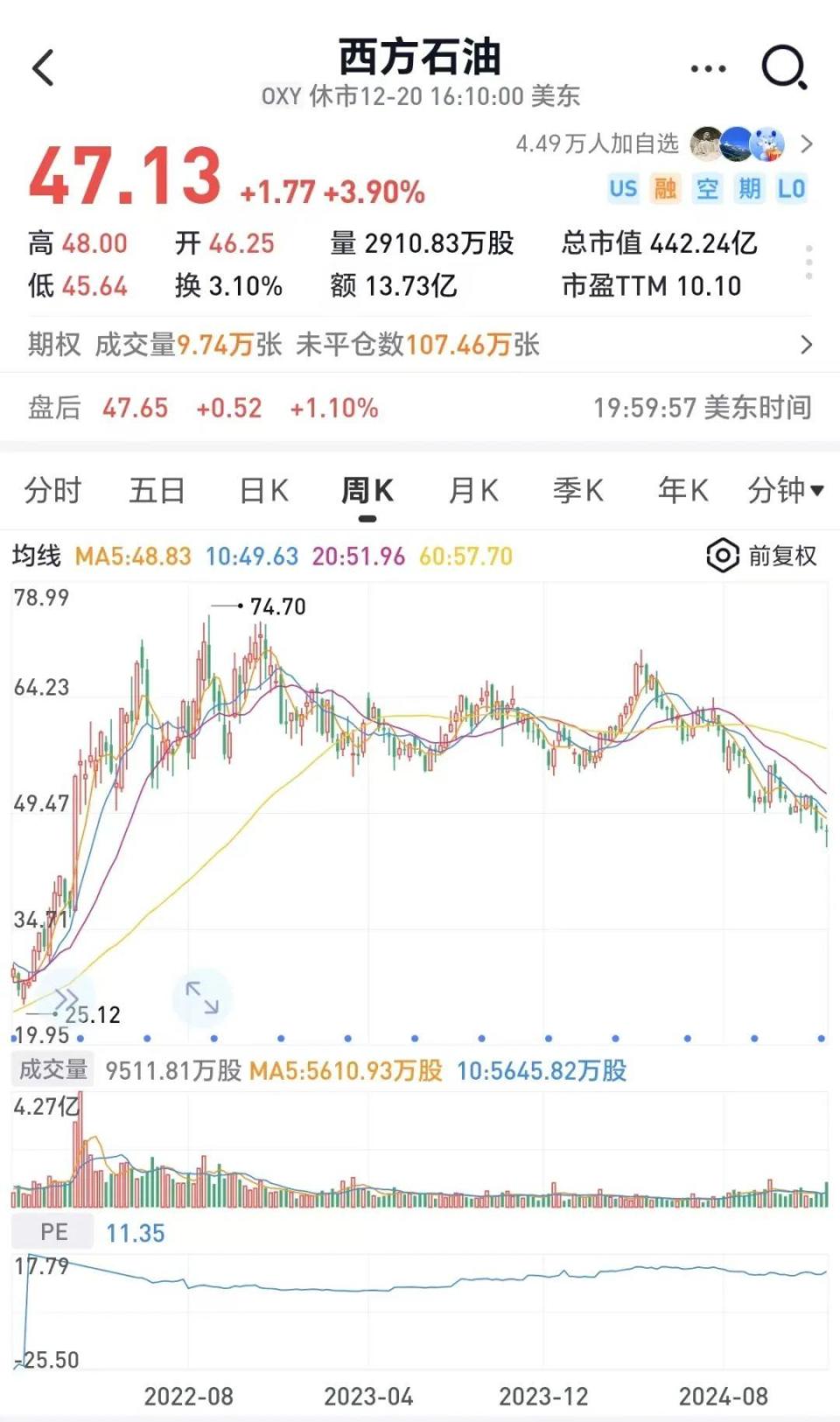The image size is (840, 1422).
Task: Toggle fullscreen chart with expand arrows icon
Action: [203, 997]
